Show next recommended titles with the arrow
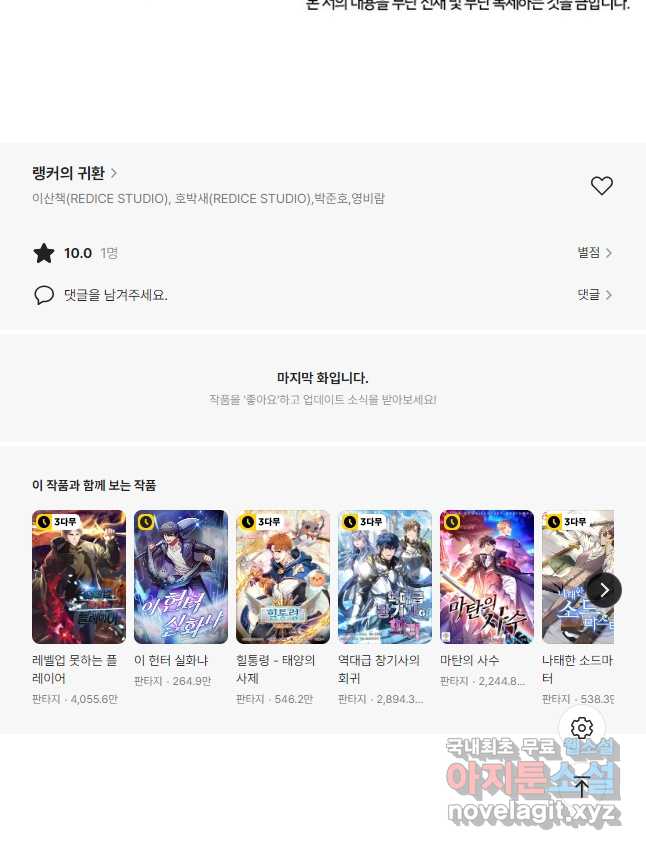 click(x=604, y=590)
